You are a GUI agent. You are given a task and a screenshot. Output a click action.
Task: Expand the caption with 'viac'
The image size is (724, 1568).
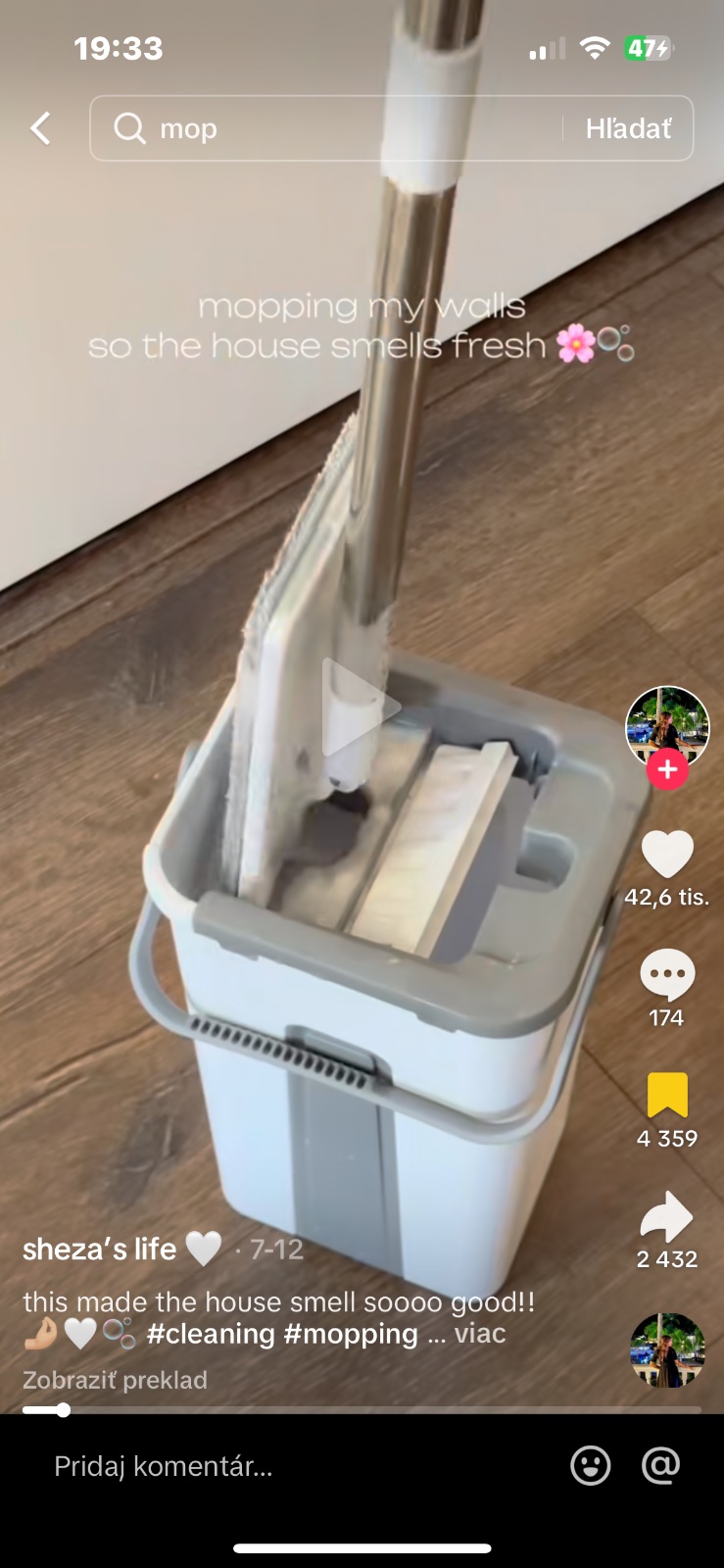tap(480, 1334)
